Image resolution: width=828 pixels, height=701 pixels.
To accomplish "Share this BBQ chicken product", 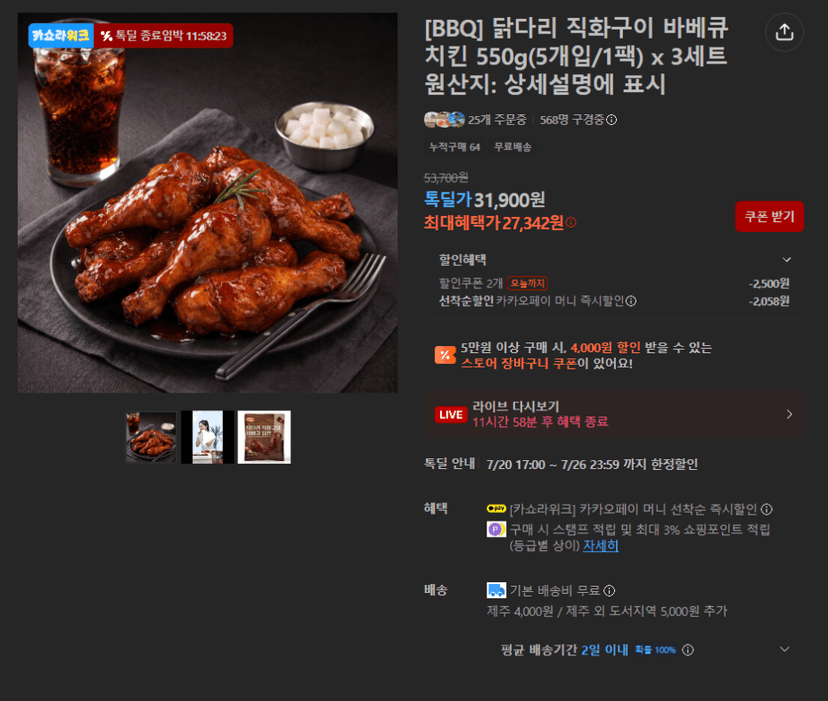I will [x=784, y=32].
